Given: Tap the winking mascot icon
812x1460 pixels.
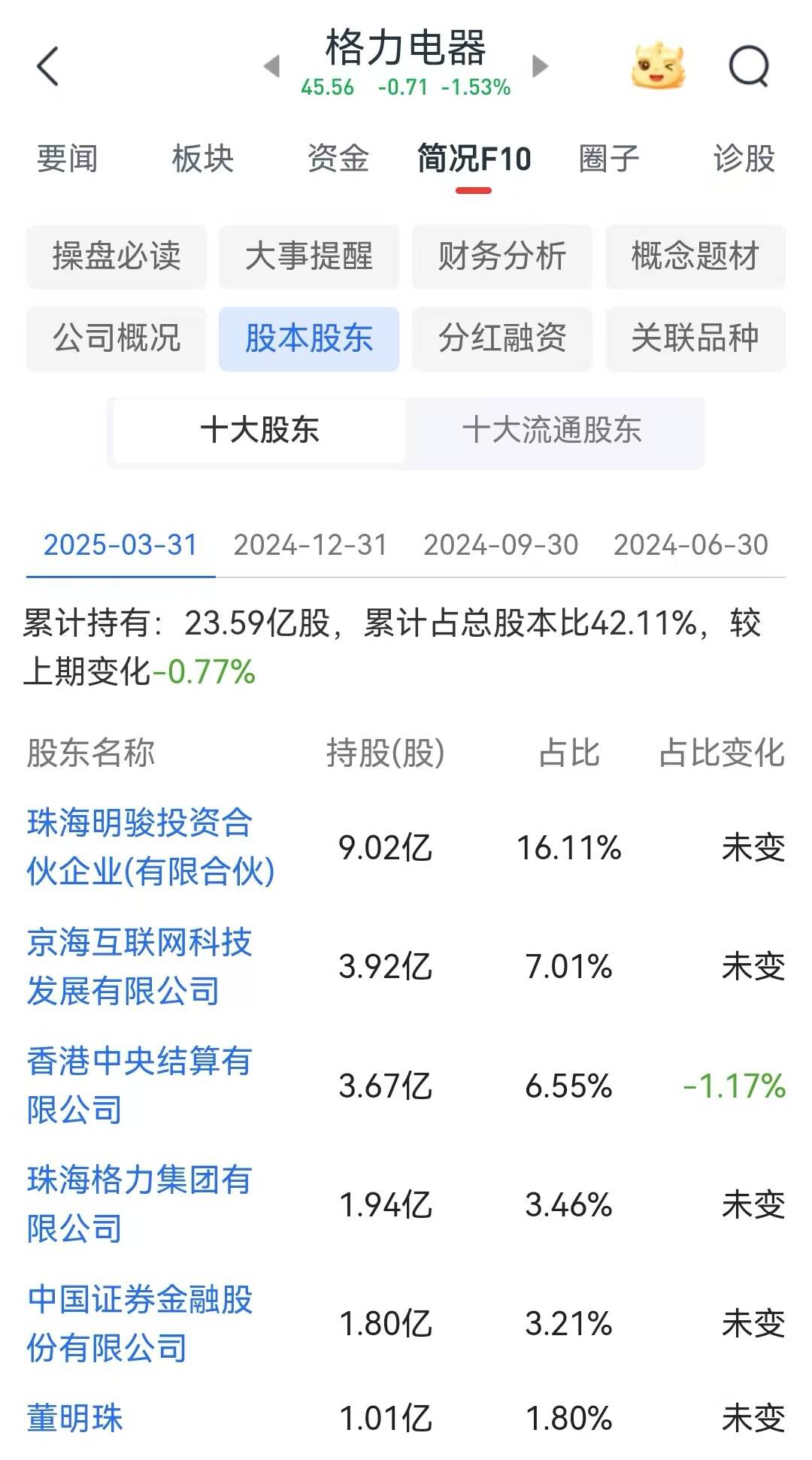Looking at the screenshot, I should 659,66.
